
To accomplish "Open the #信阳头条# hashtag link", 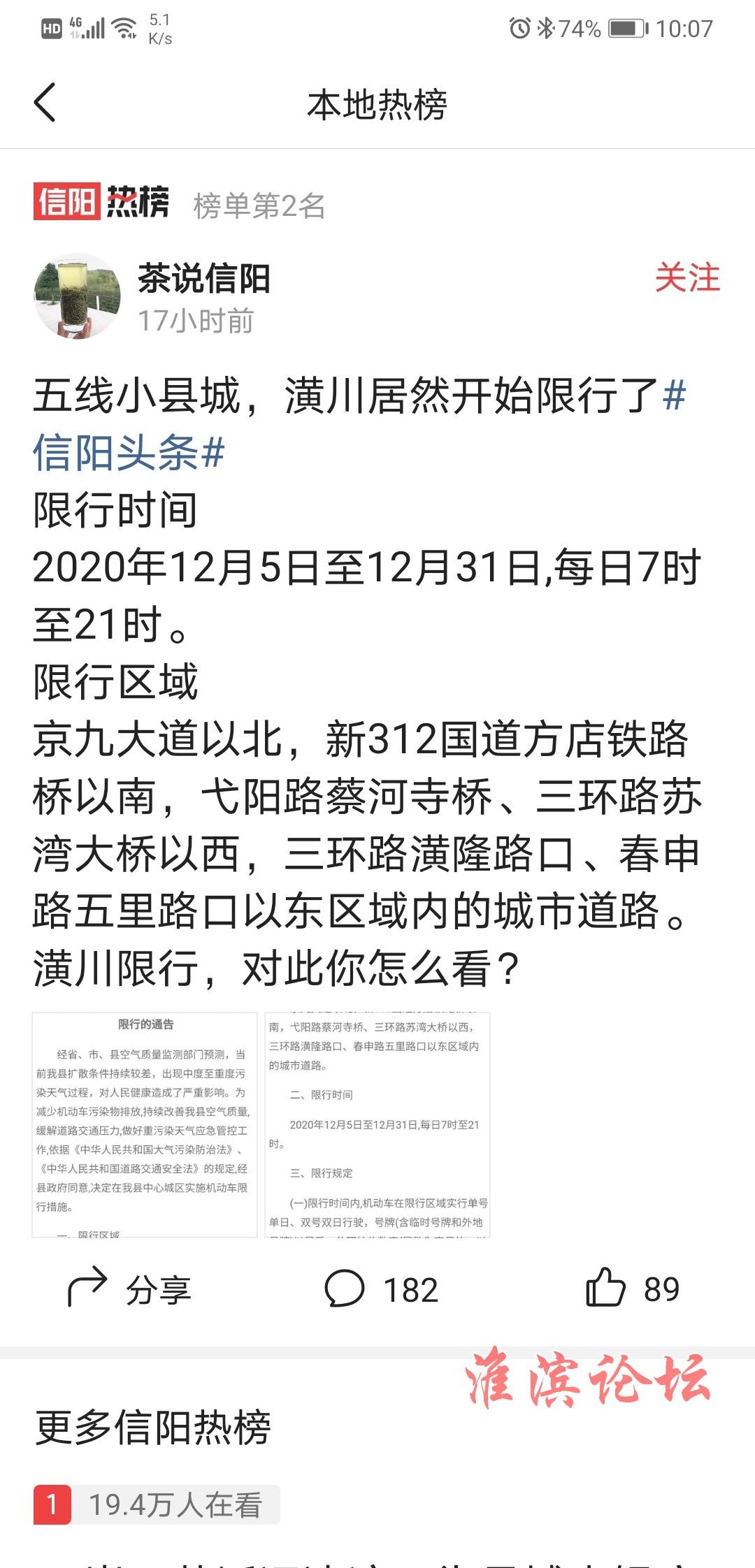I will (129, 453).
